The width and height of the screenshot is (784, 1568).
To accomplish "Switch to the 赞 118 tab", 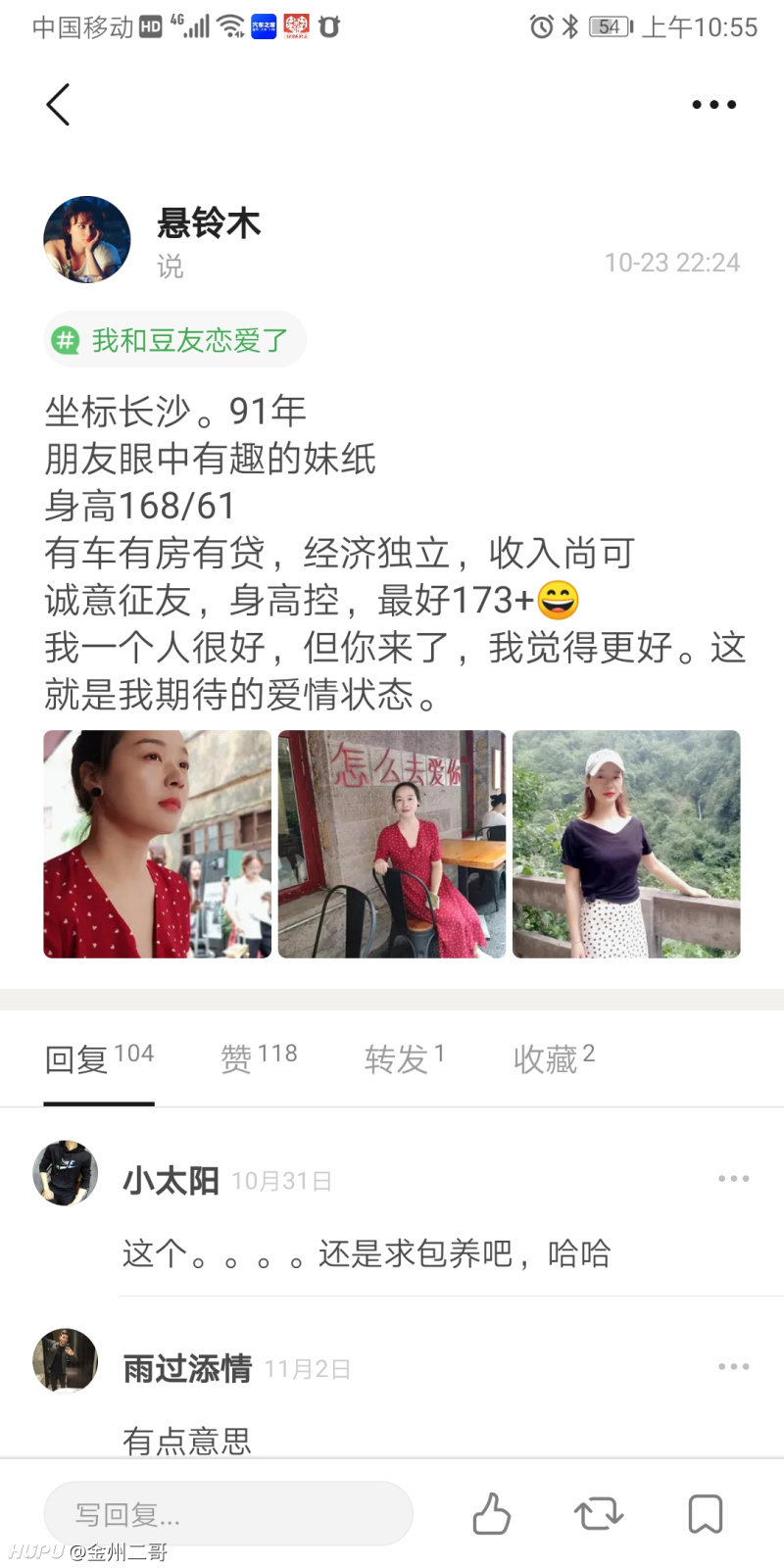I will [x=259, y=1058].
